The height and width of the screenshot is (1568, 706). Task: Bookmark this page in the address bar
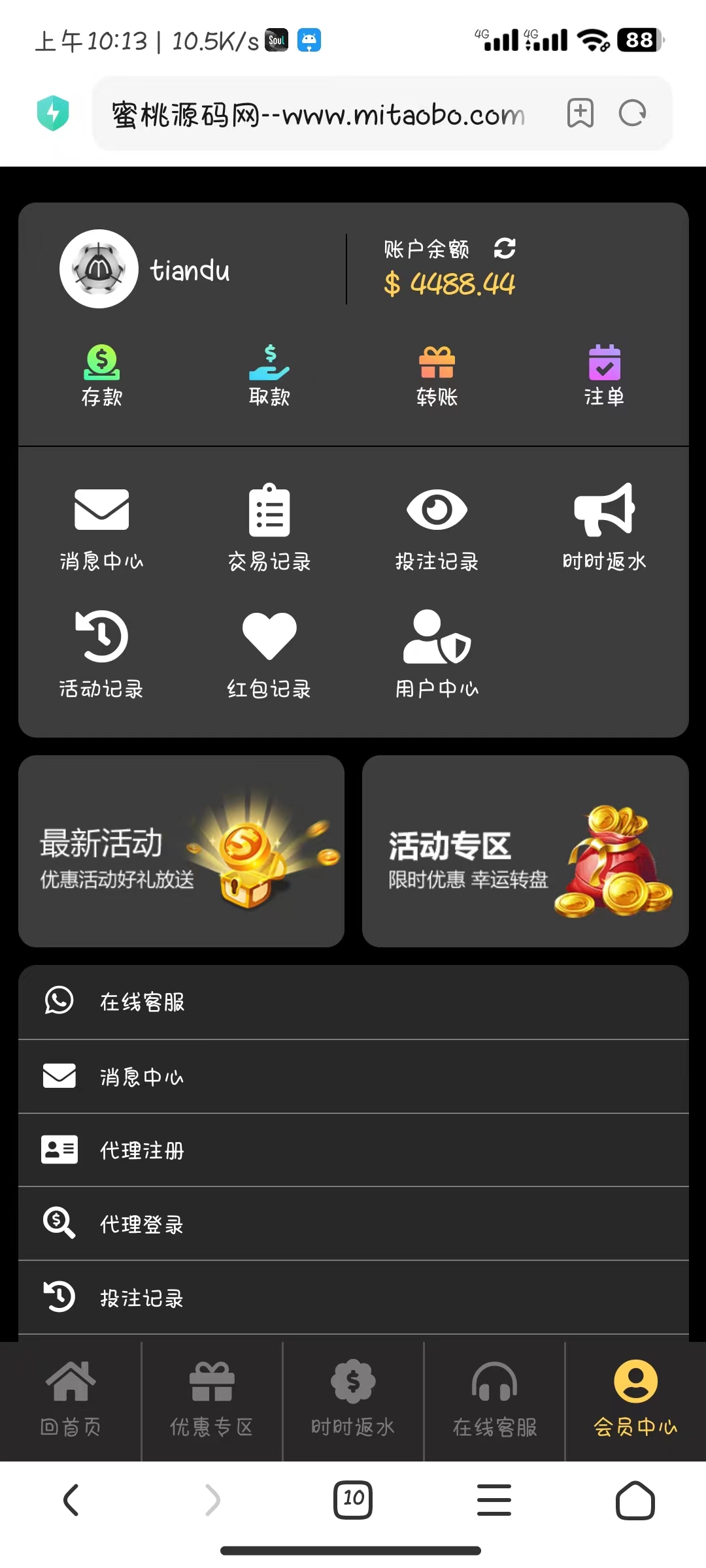[x=580, y=114]
